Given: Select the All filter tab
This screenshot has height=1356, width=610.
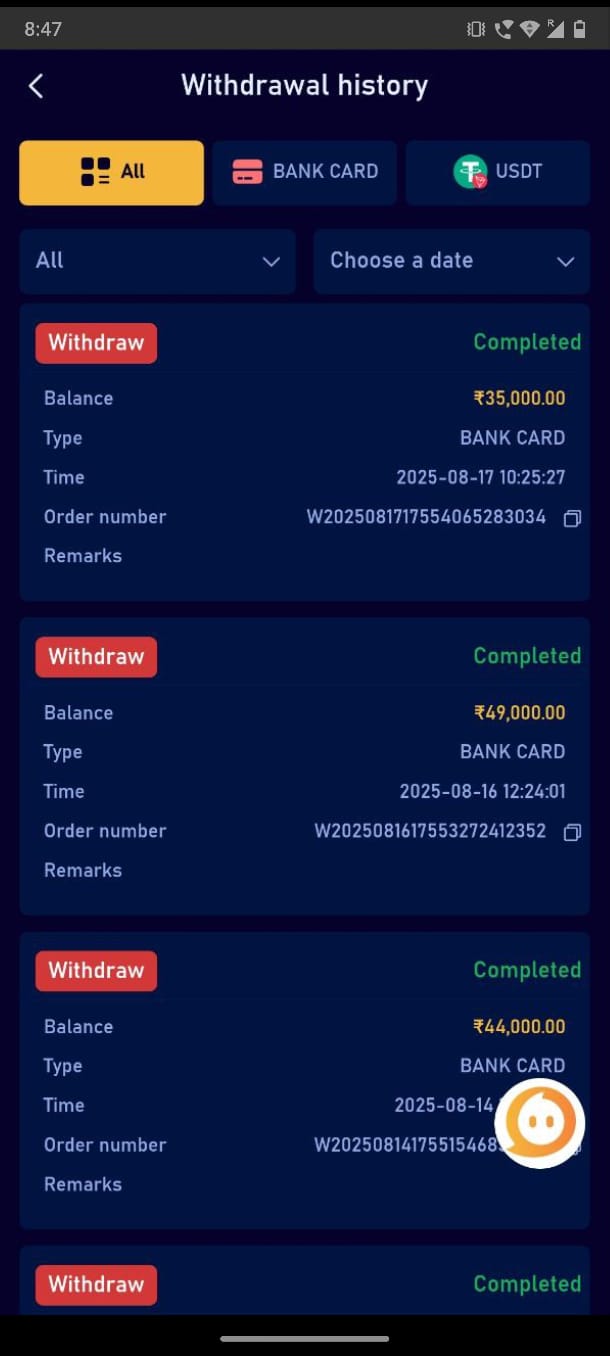Looking at the screenshot, I should coord(111,172).
